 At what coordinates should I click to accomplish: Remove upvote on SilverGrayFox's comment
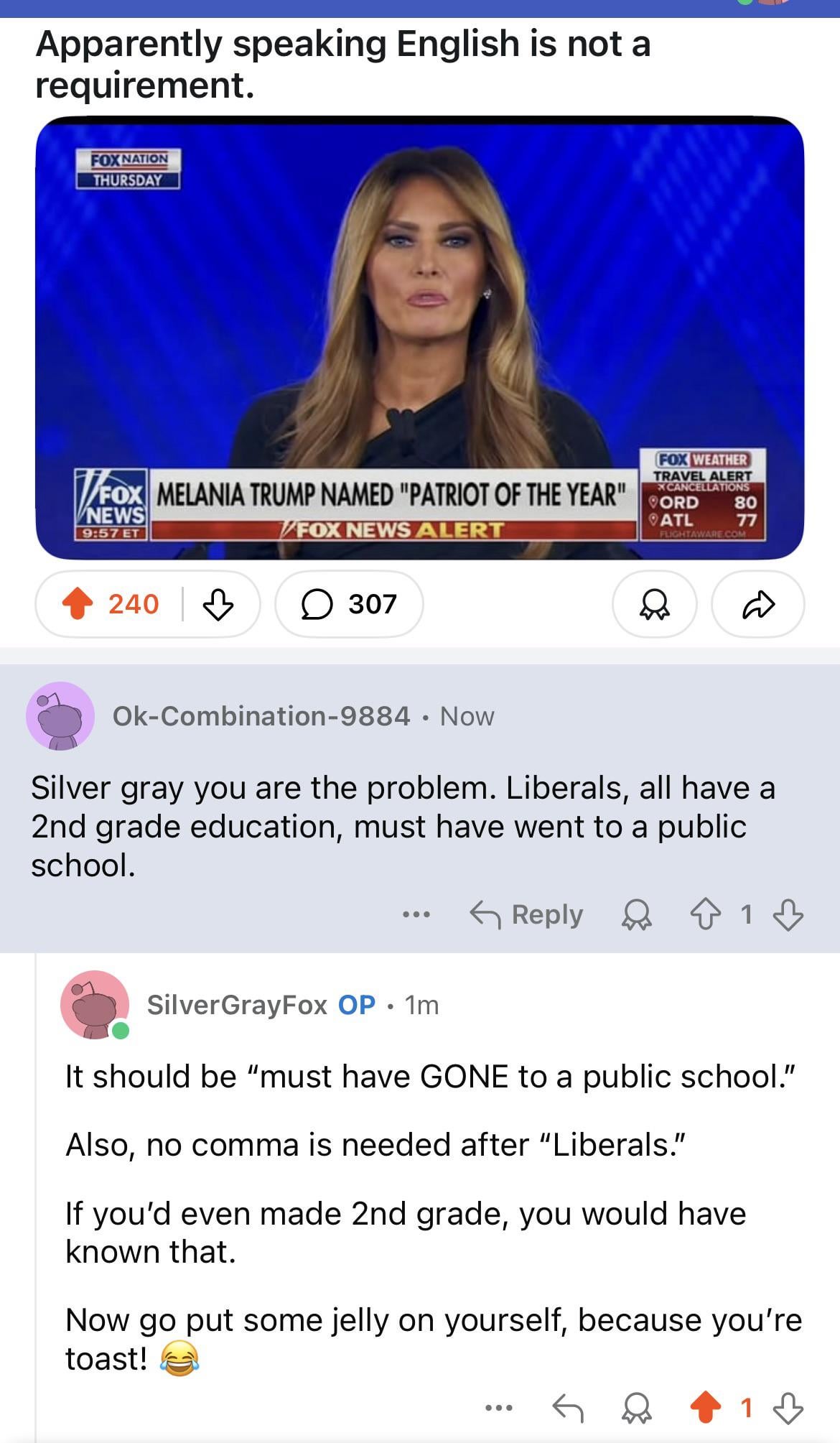coord(705,1408)
